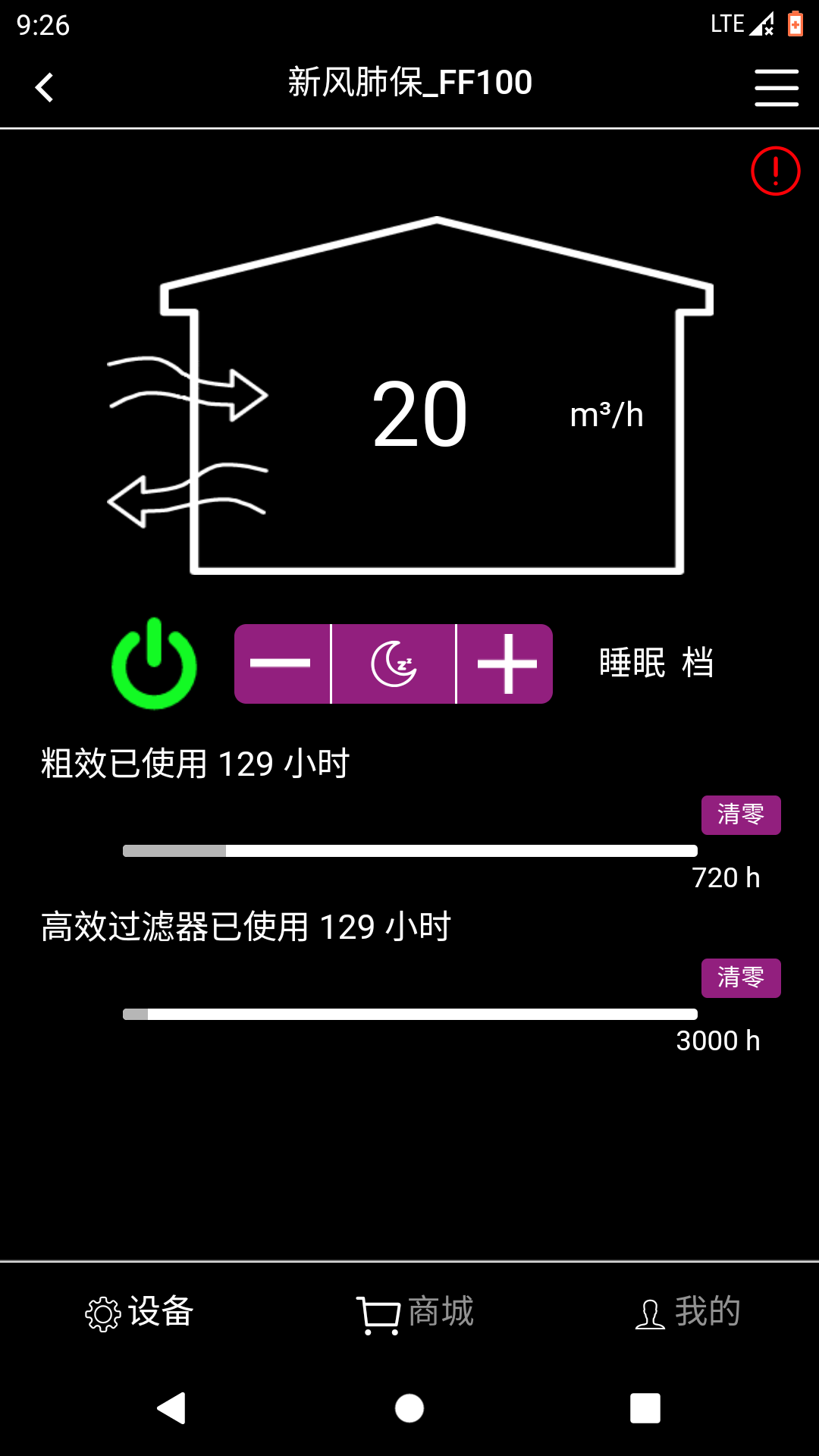Tap the 我的 person icon
This screenshot has height=1456, width=819.
[x=650, y=1309]
